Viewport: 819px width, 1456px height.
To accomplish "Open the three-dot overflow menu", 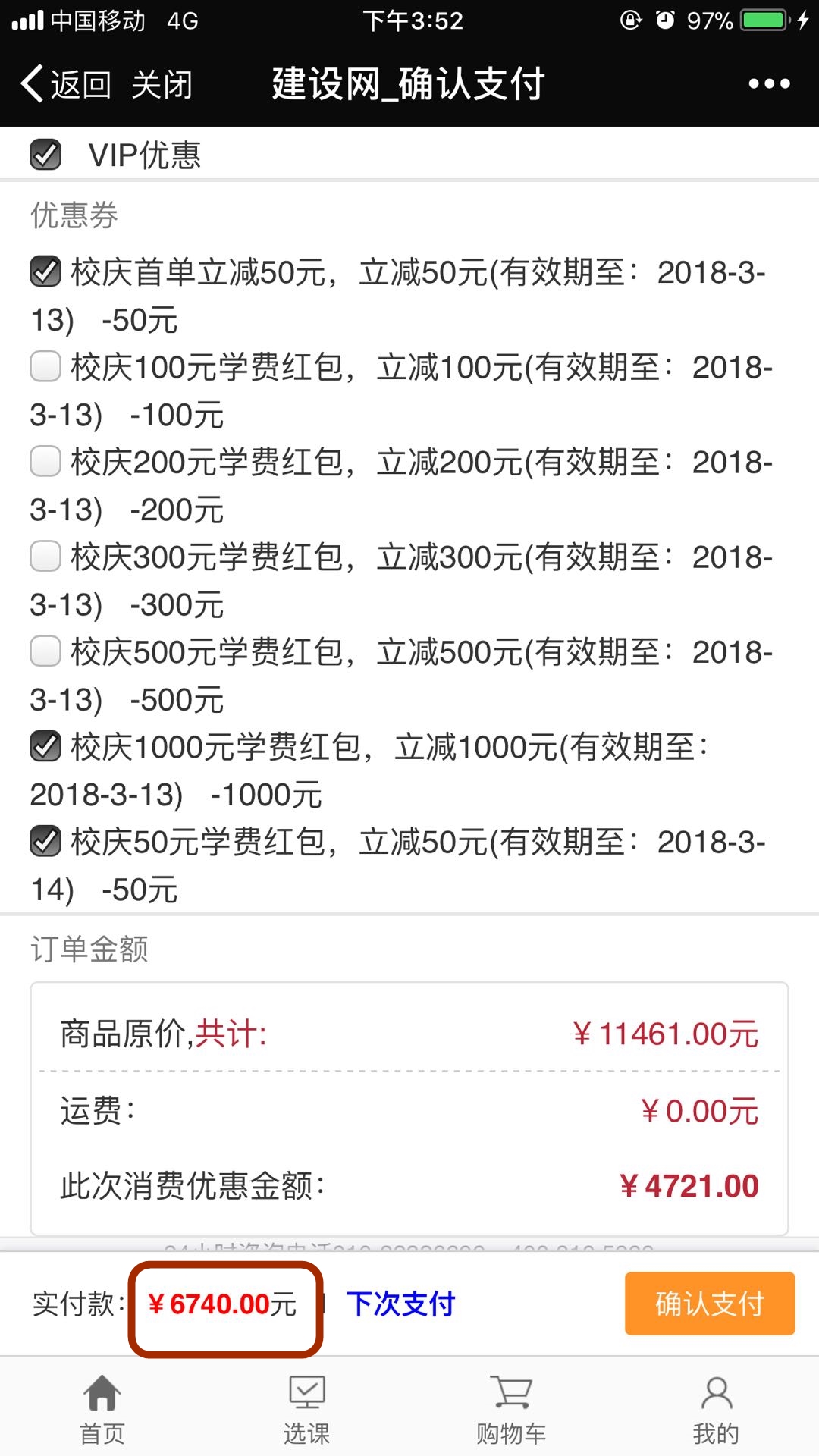I will click(x=769, y=83).
